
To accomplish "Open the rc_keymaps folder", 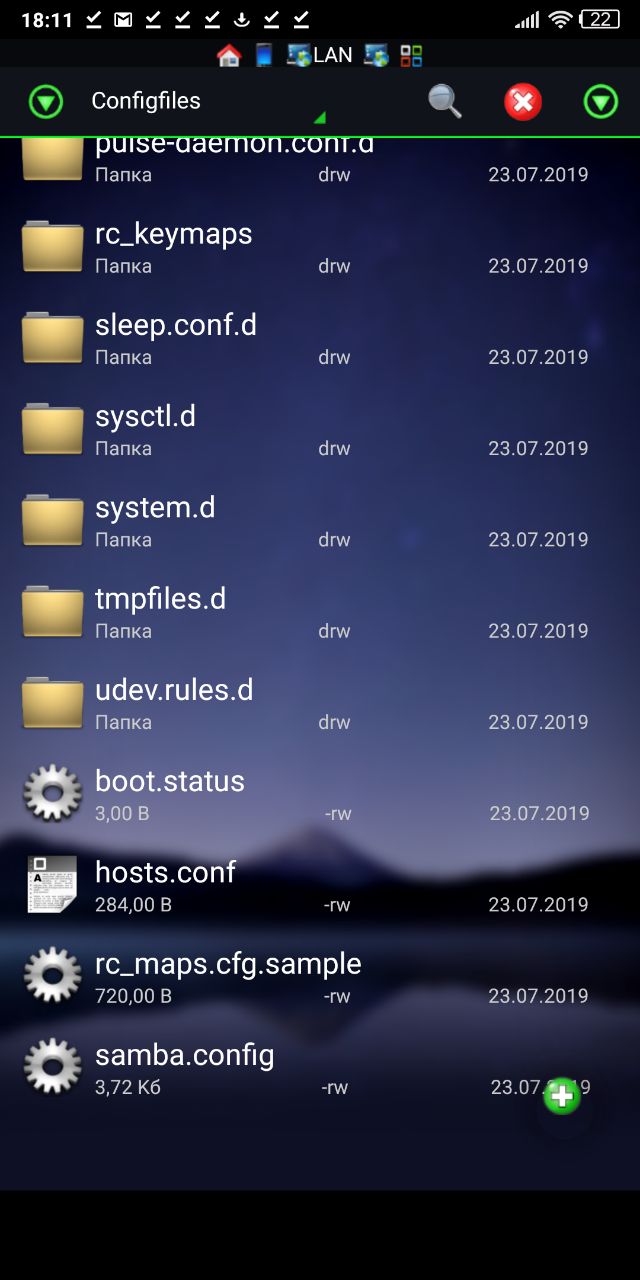I will [x=173, y=246].
